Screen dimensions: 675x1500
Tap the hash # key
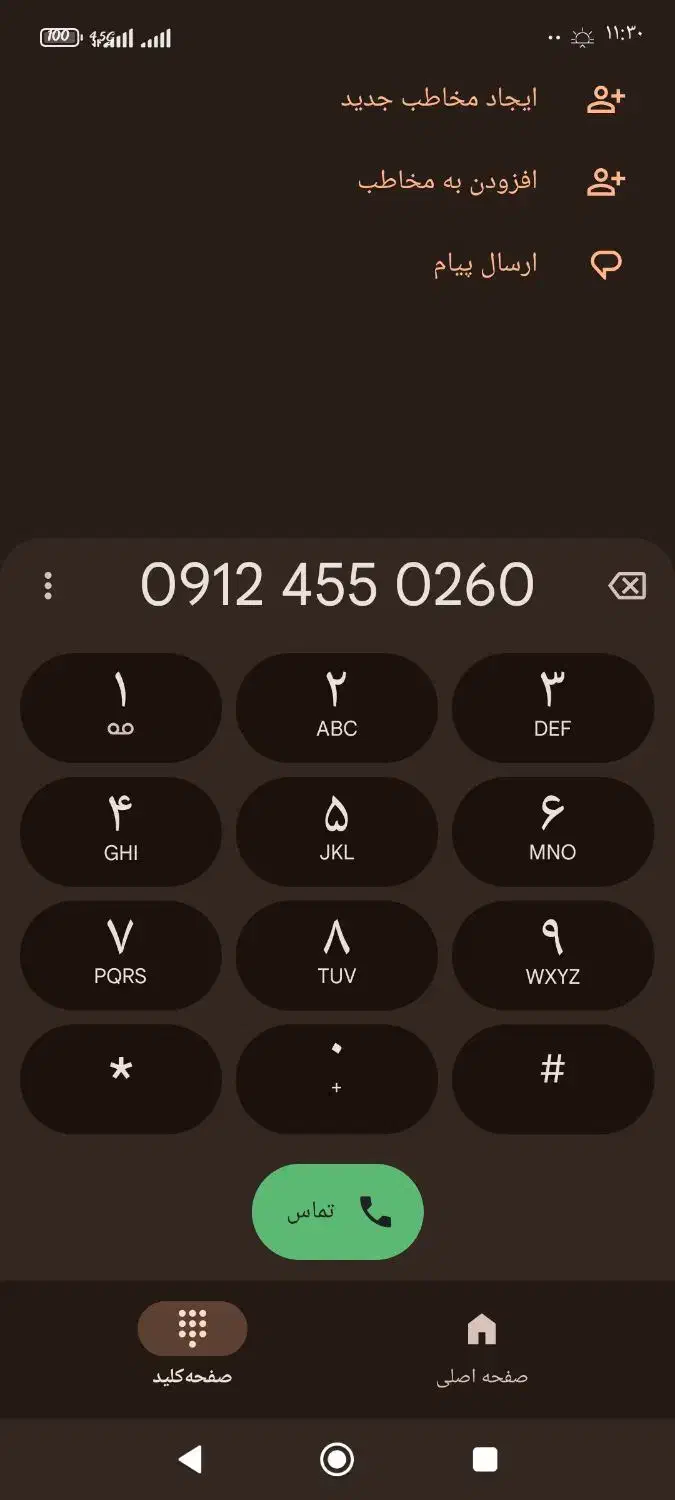pos(553,1079)
